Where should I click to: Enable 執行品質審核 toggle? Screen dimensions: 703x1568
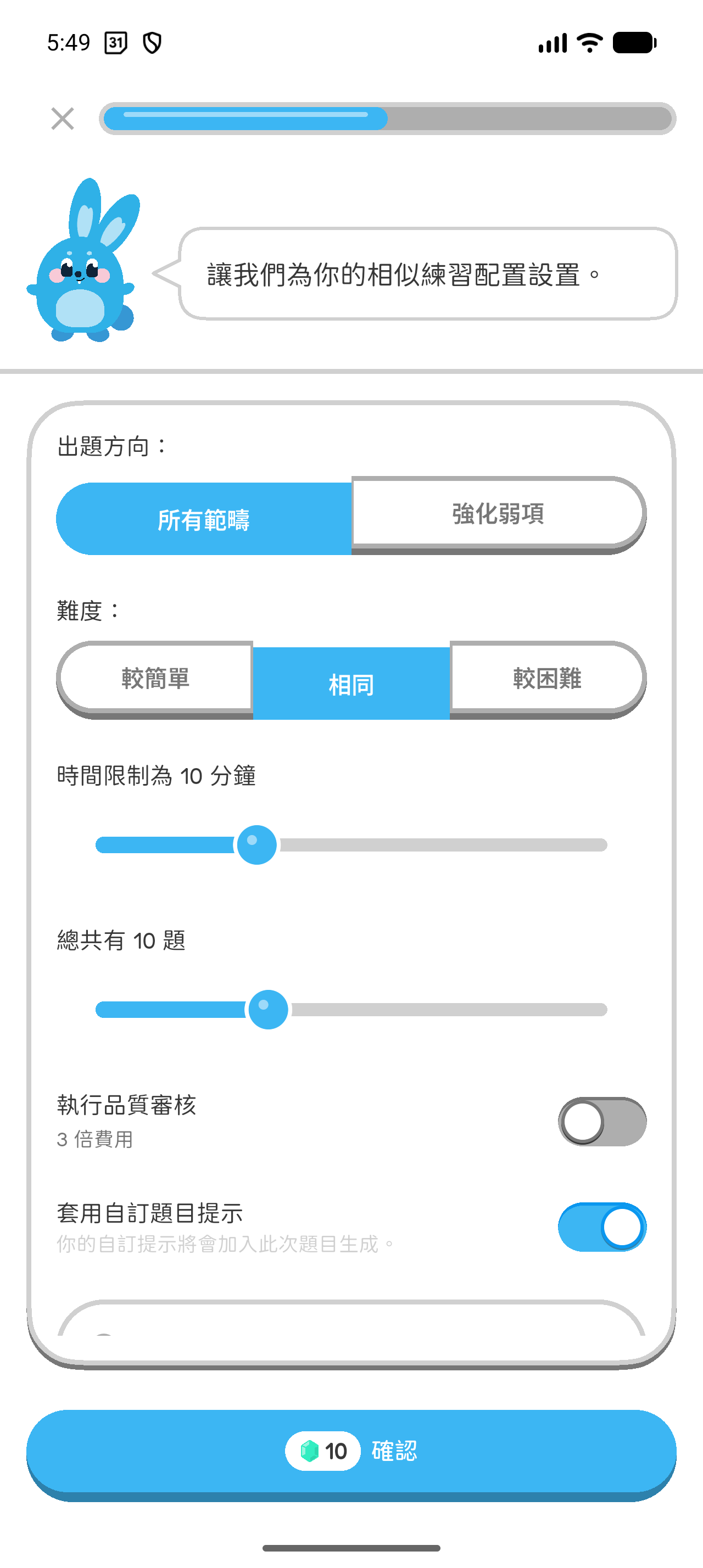point(602,1122)
